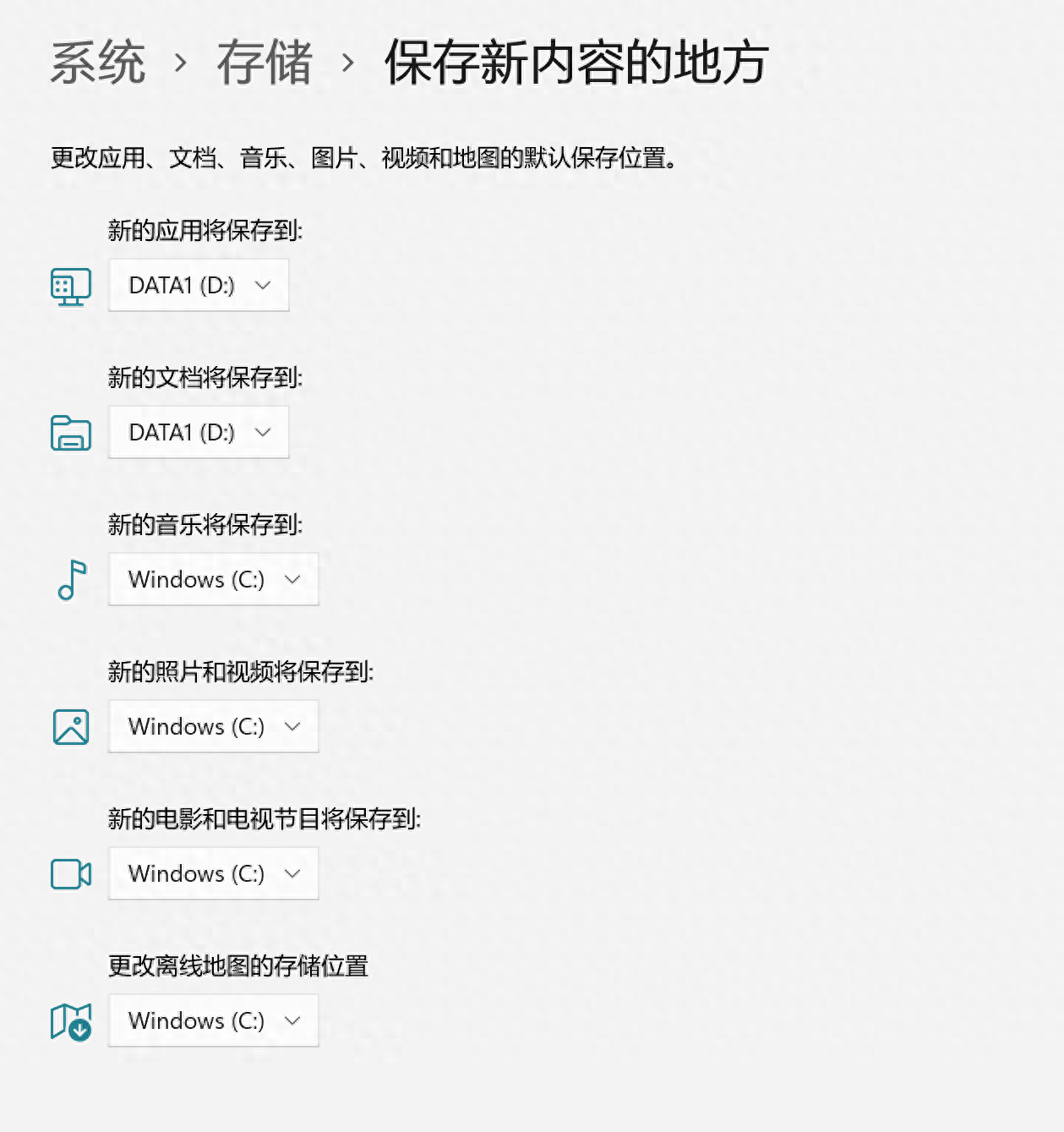
Task: Change the offline maps storage location
Action: tap(213, 1021)
